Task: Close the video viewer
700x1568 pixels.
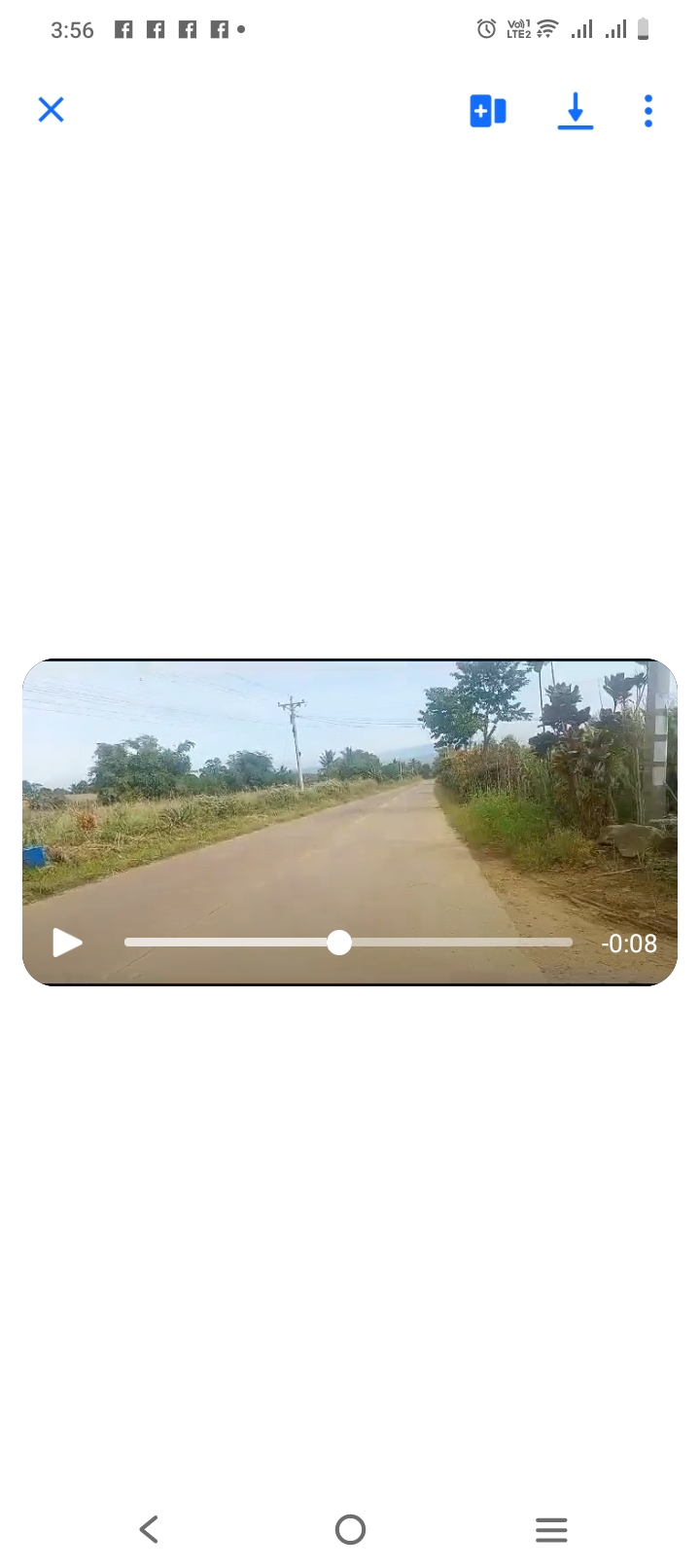Action: coord(51,110)
